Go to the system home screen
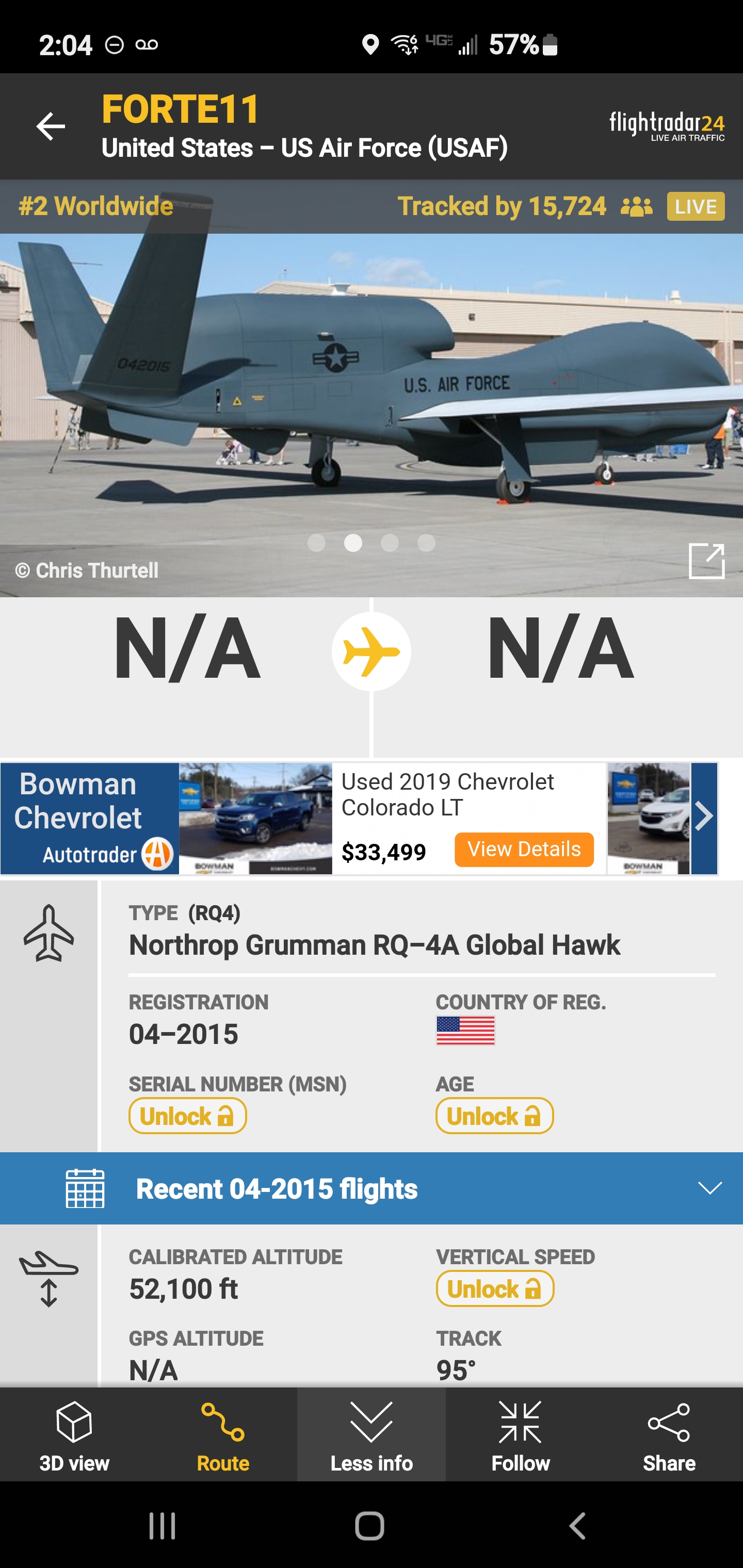Screen dimensions: 743x1568 [x=369, y=1525]
